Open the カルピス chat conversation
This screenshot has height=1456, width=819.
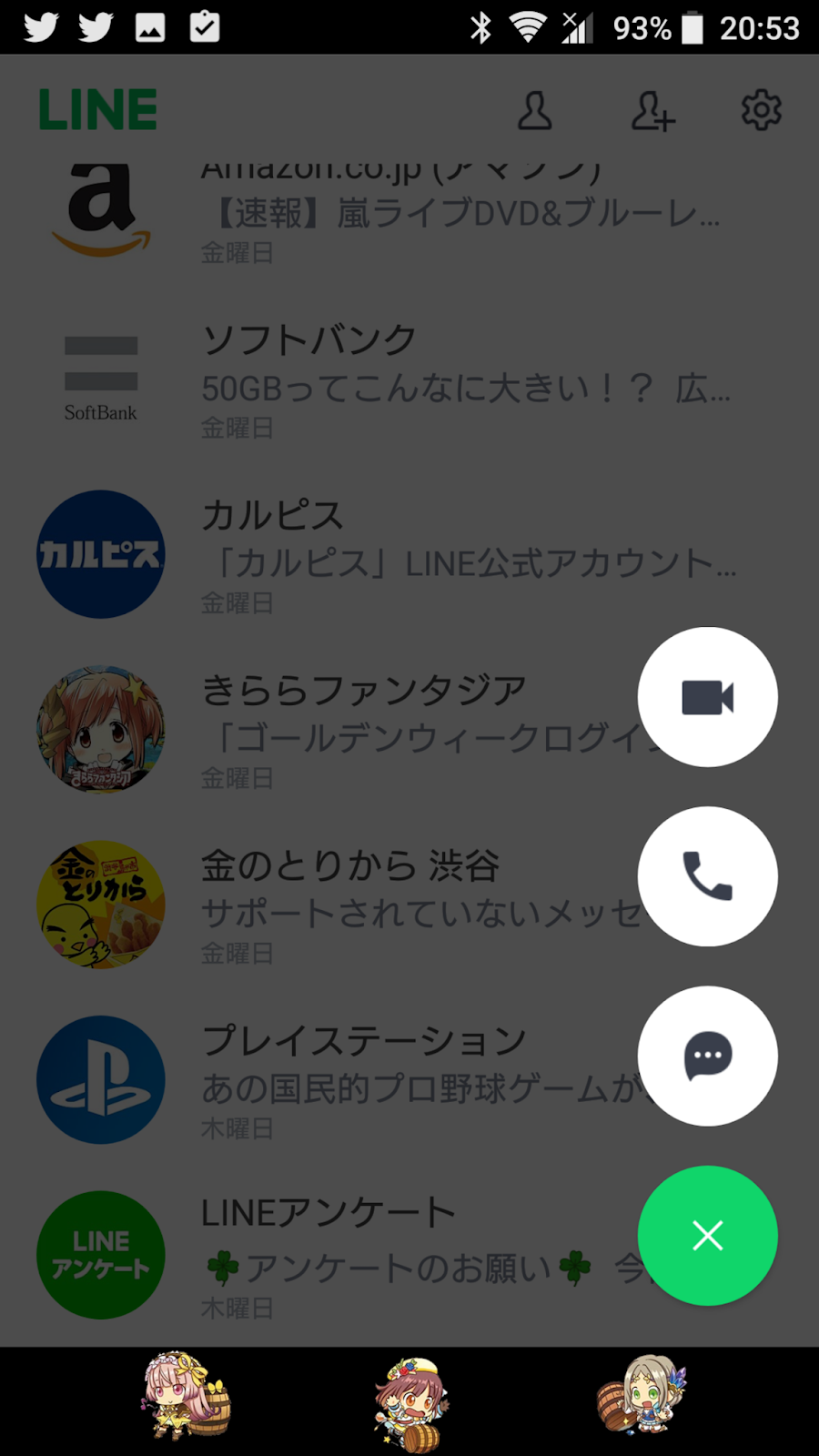(364, 552)
